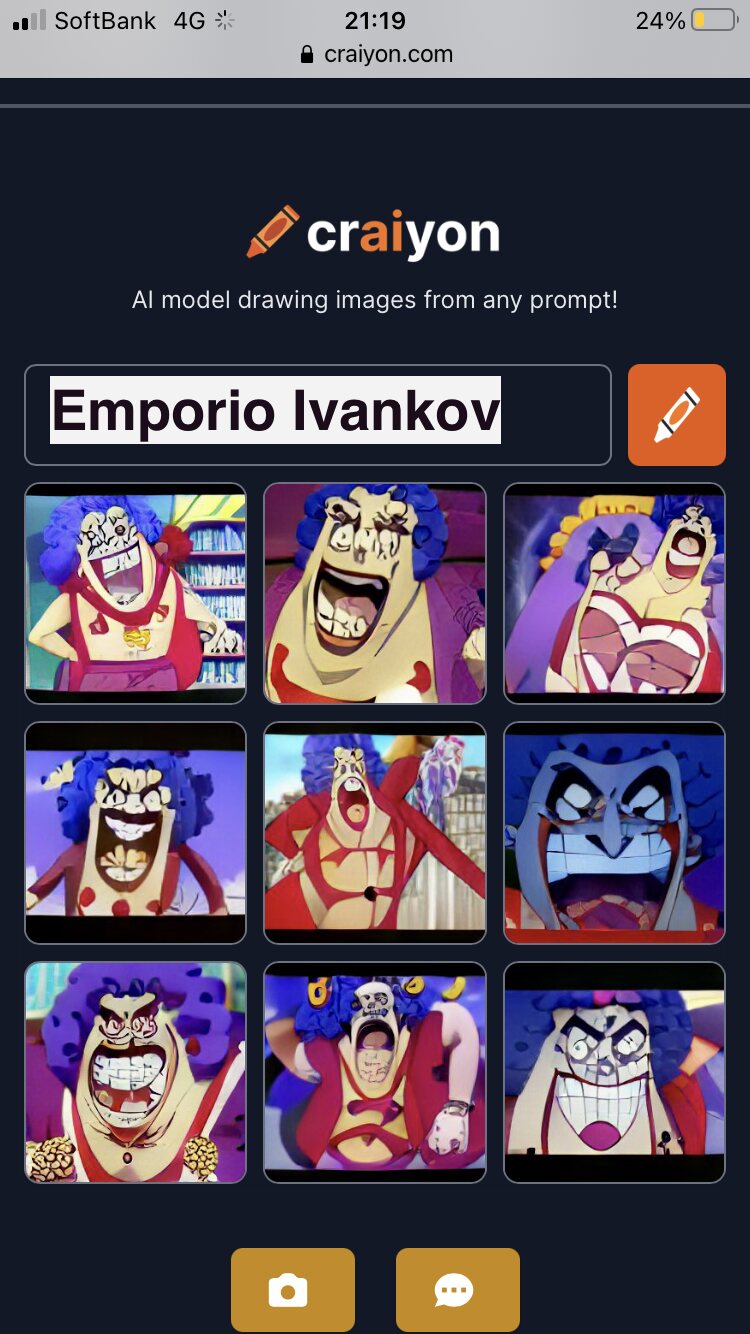This screenshot has width=750, height=1334.
Task: Open the top-middle generated image
Action: click(x=375, y=594)
